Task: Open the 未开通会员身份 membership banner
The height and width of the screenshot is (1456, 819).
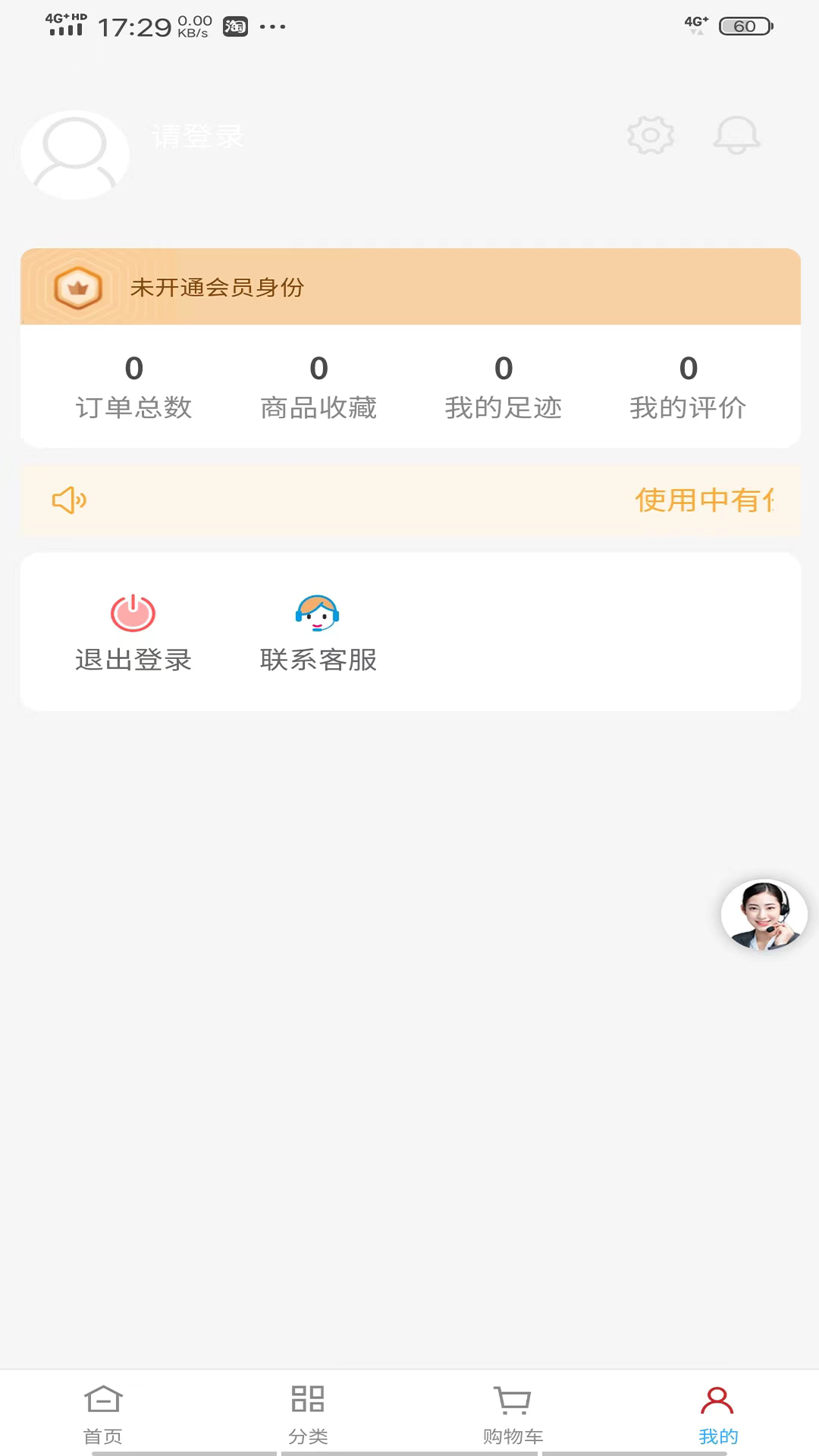Action: click(409, 287)
